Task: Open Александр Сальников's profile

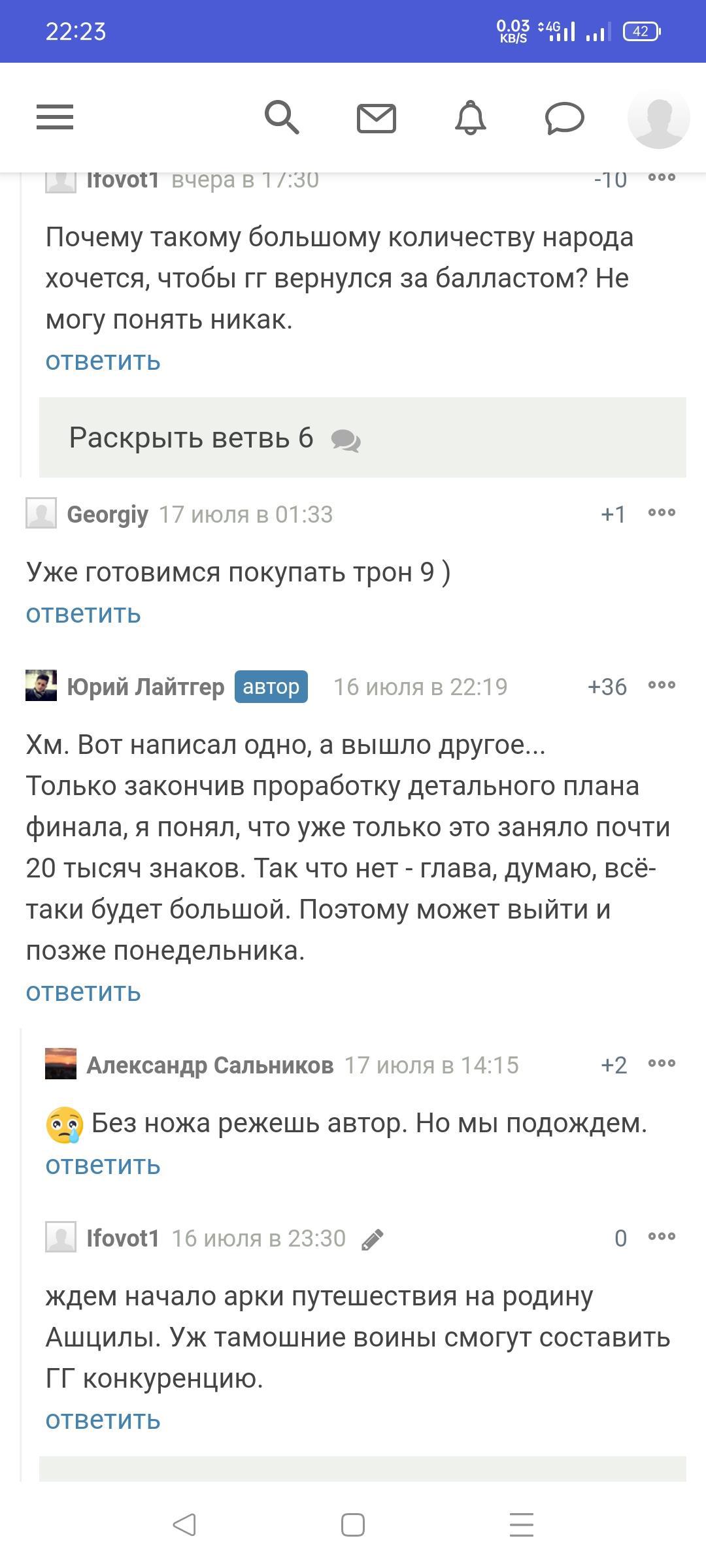Action: tap(209, 1065)
